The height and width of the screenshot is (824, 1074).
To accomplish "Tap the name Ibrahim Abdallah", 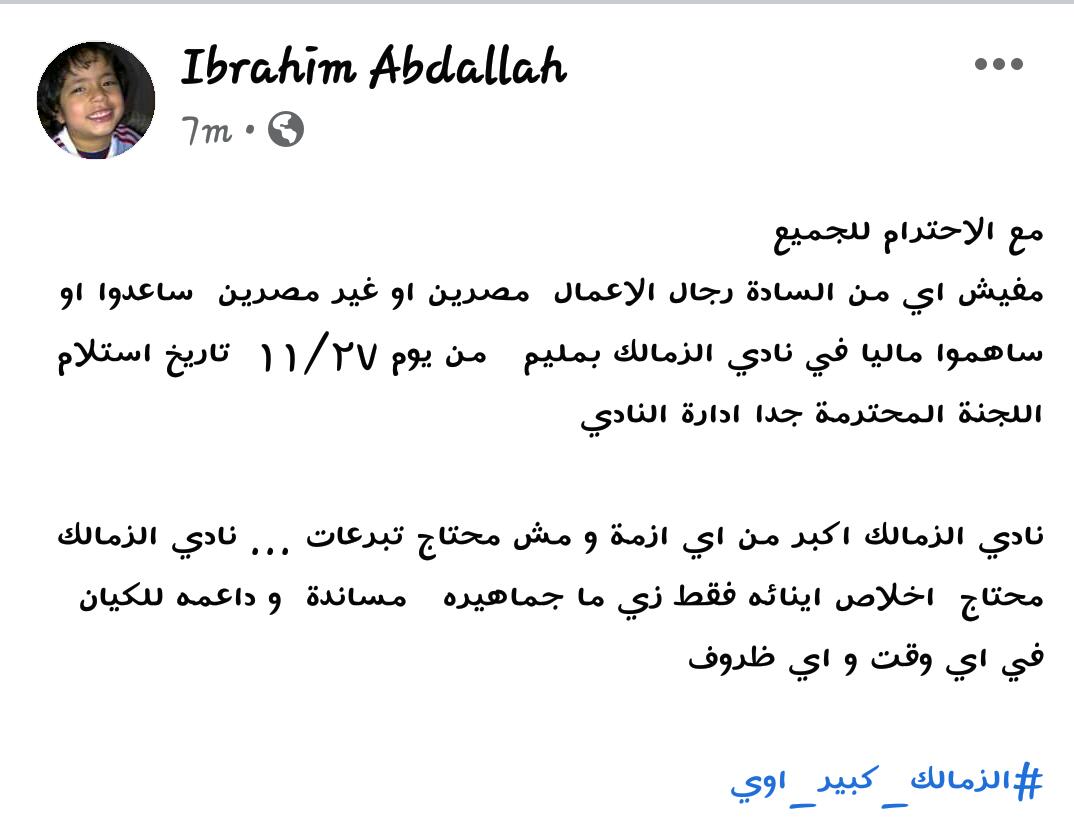I will click(x=373, y=68).
